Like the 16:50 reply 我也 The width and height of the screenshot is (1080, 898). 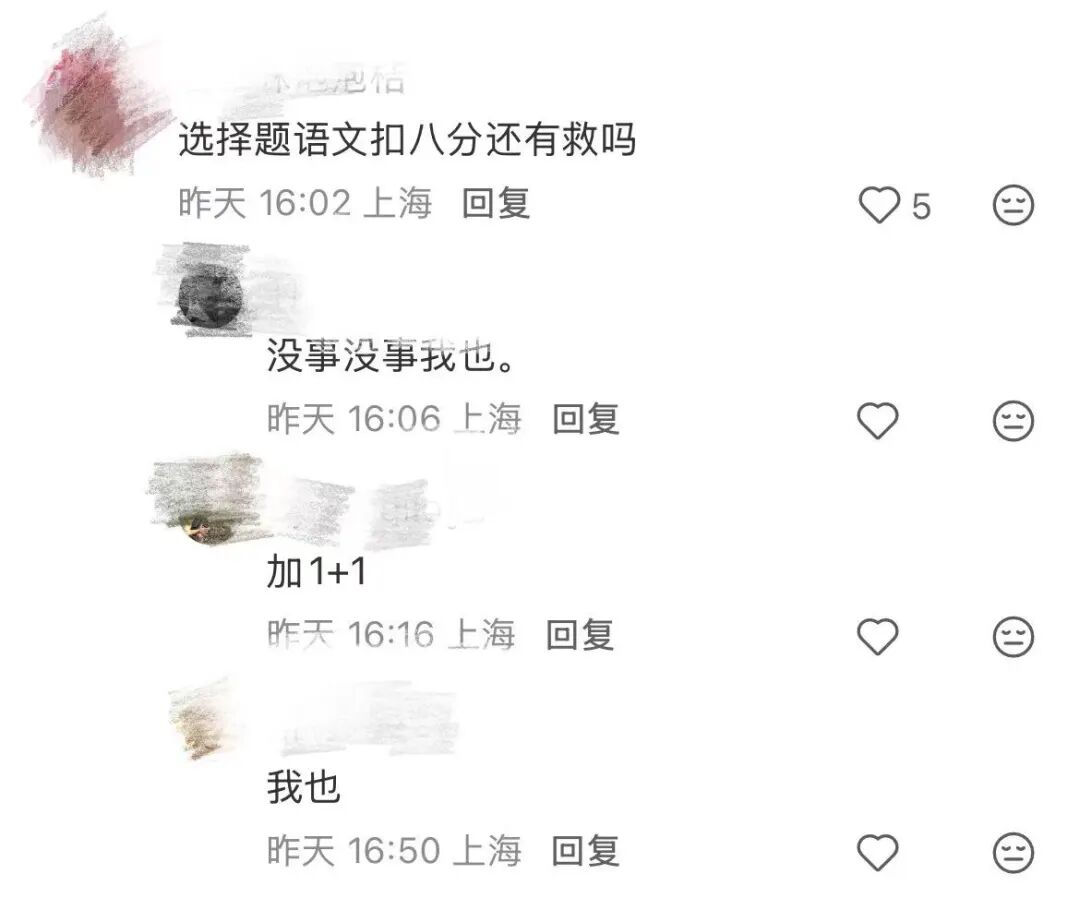(x=878, y=853)
